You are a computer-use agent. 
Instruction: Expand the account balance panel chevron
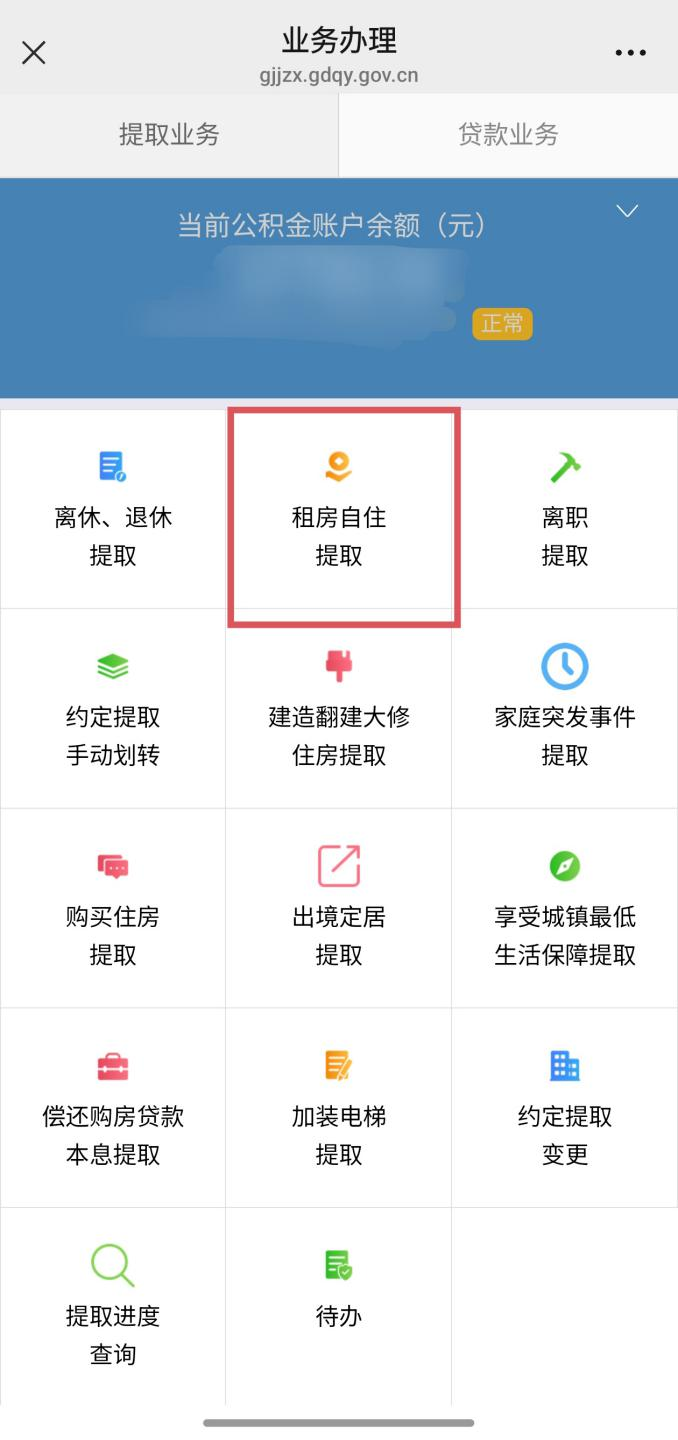(627, 211)
